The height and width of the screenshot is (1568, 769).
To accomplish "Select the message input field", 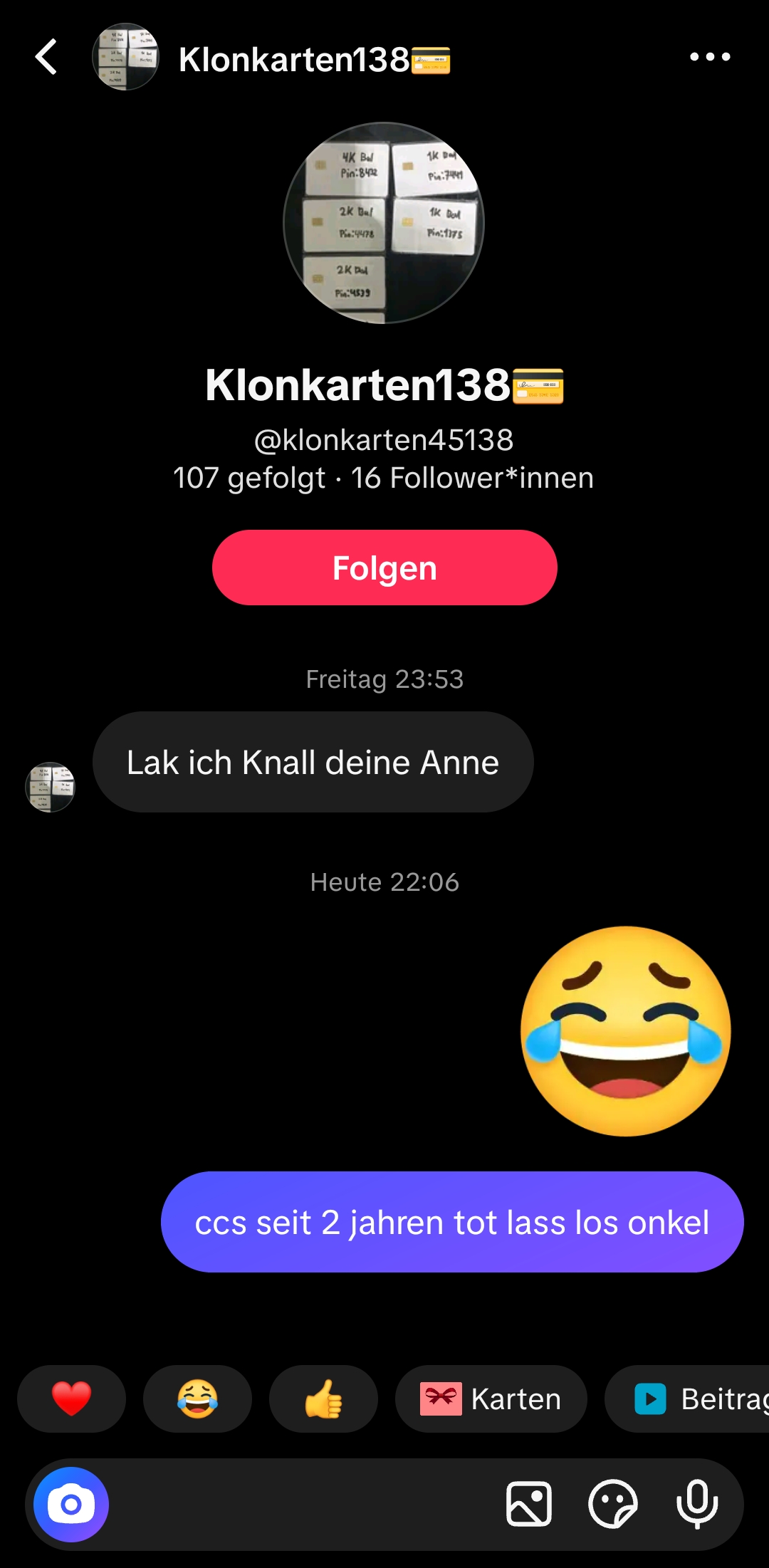I will pyautogui.click(x=299, y=1504).
